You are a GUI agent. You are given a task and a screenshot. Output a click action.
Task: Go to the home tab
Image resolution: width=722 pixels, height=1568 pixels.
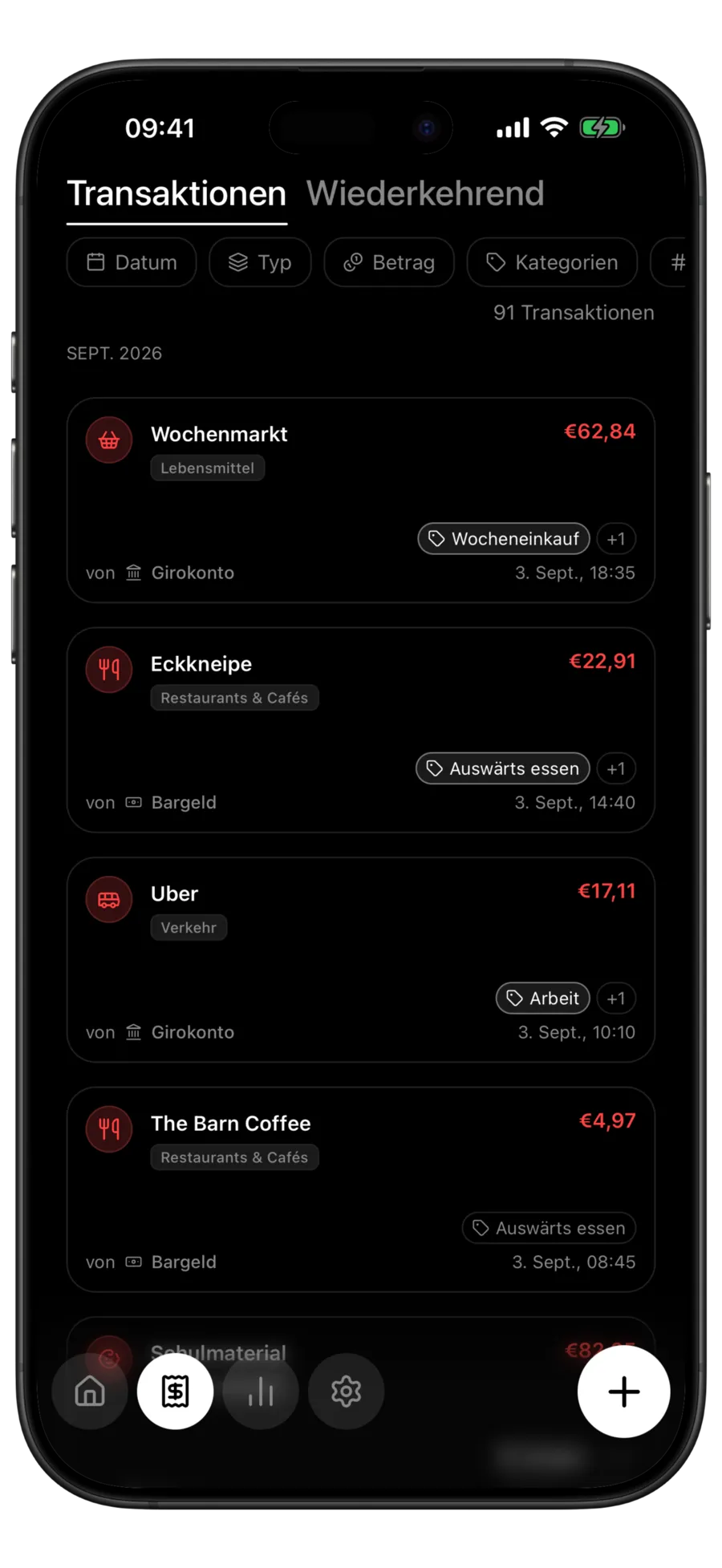point(90,1392)
